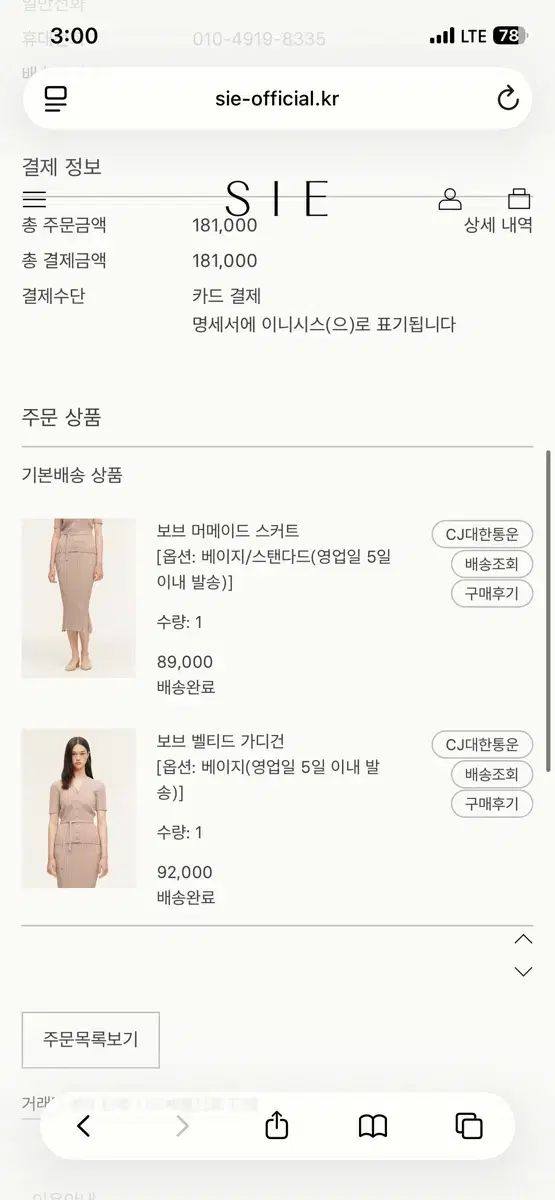This screenshot has width=555, height=1200.
Task: Tap CJ대한통운 for 보브 벨티드 가디건
Action: tap(483, 744)
